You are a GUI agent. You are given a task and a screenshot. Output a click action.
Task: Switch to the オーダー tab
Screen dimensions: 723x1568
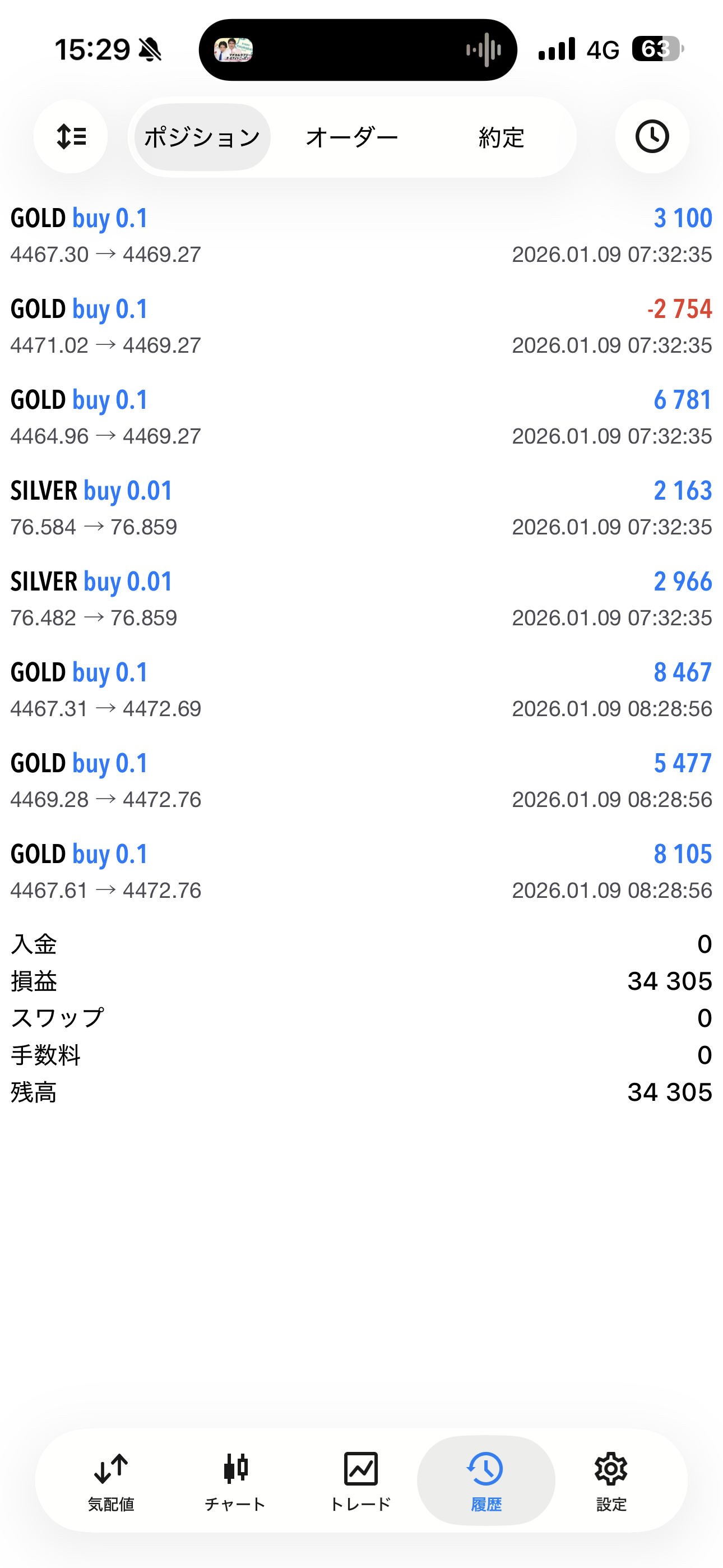point(352,137)
